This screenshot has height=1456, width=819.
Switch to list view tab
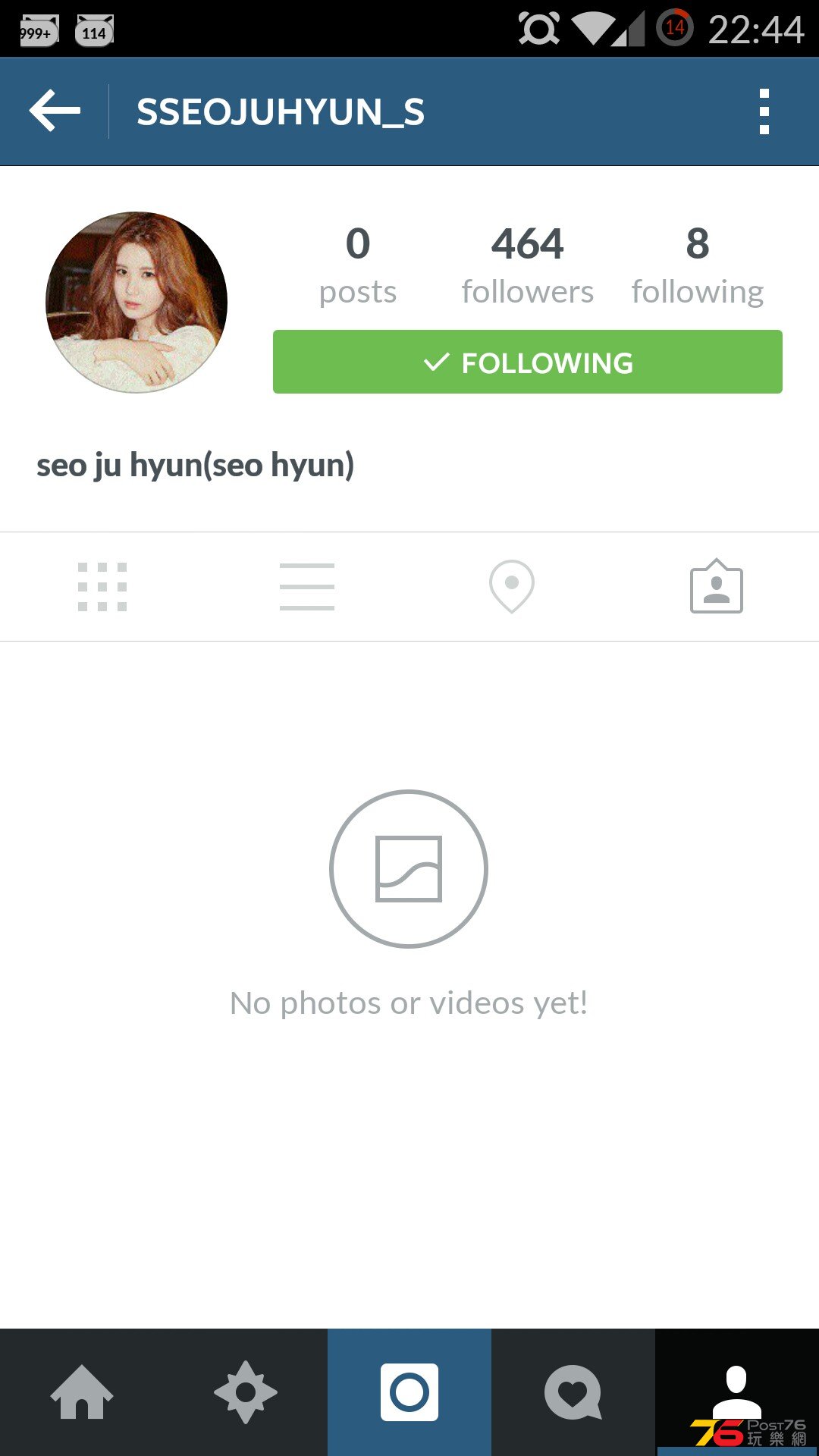point(307,586)
